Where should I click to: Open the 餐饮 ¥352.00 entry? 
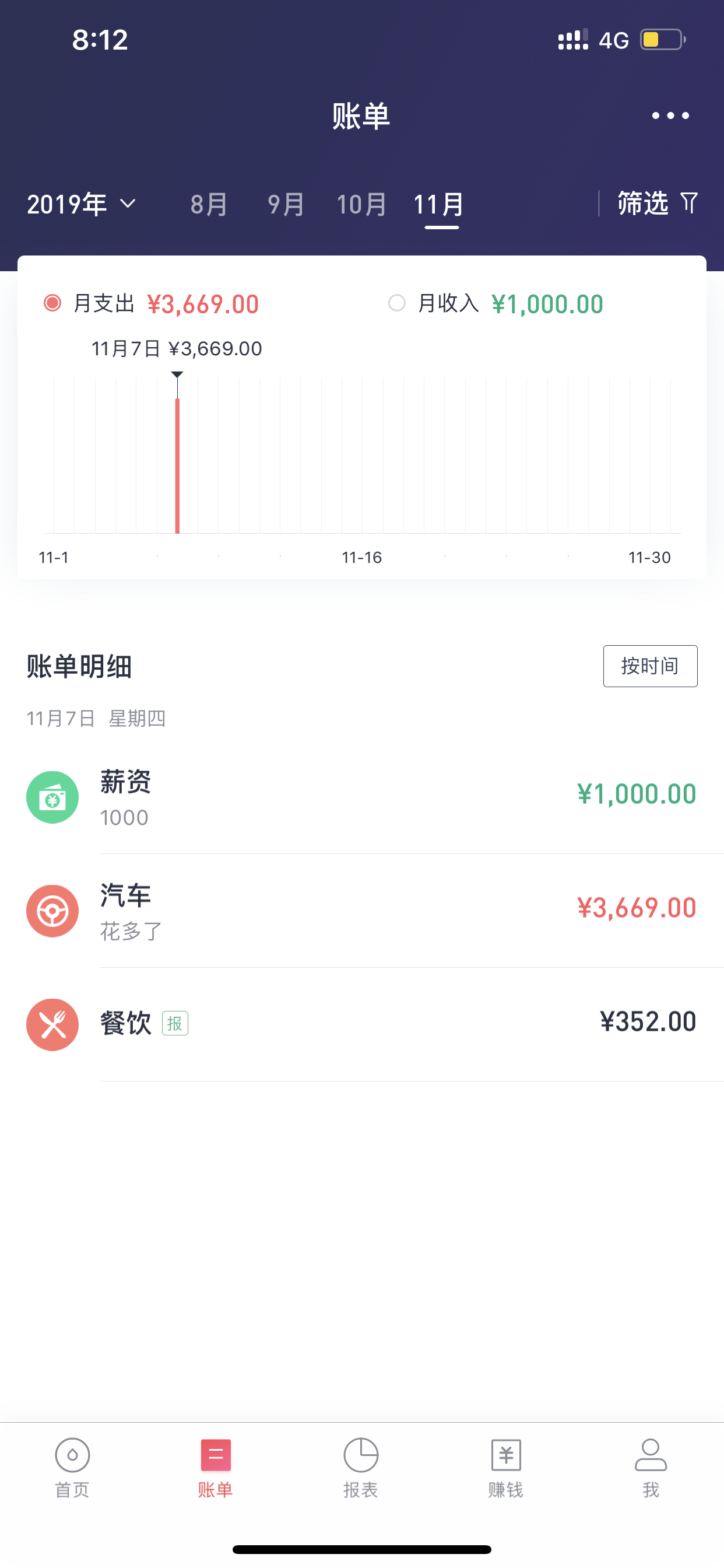[x=362, y=1024]
